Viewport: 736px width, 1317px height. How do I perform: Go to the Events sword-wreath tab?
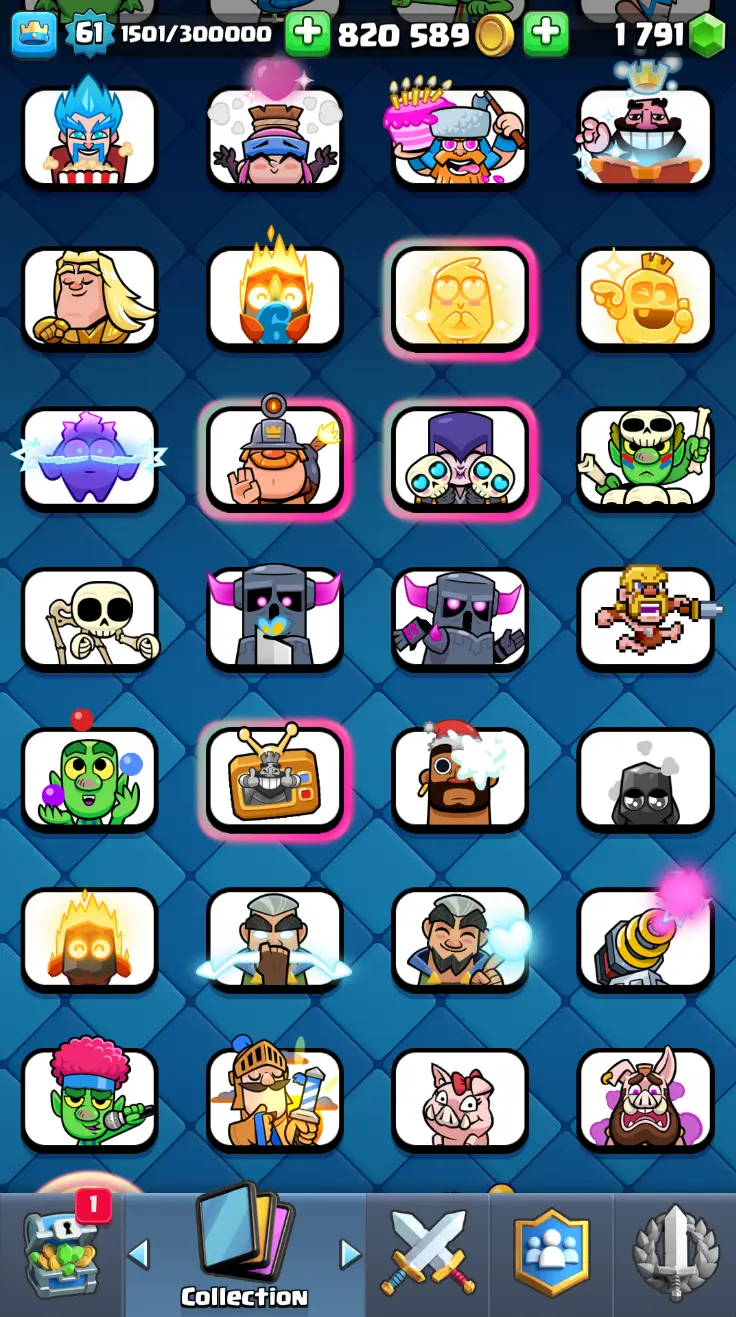[x=675, y=1254]
